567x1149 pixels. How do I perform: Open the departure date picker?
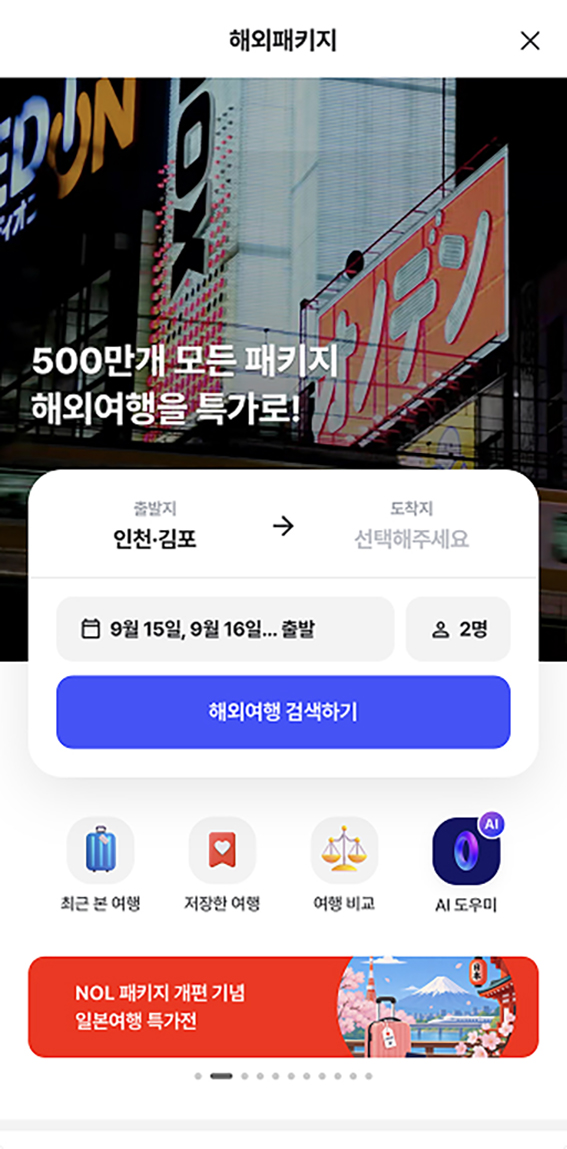225,629
